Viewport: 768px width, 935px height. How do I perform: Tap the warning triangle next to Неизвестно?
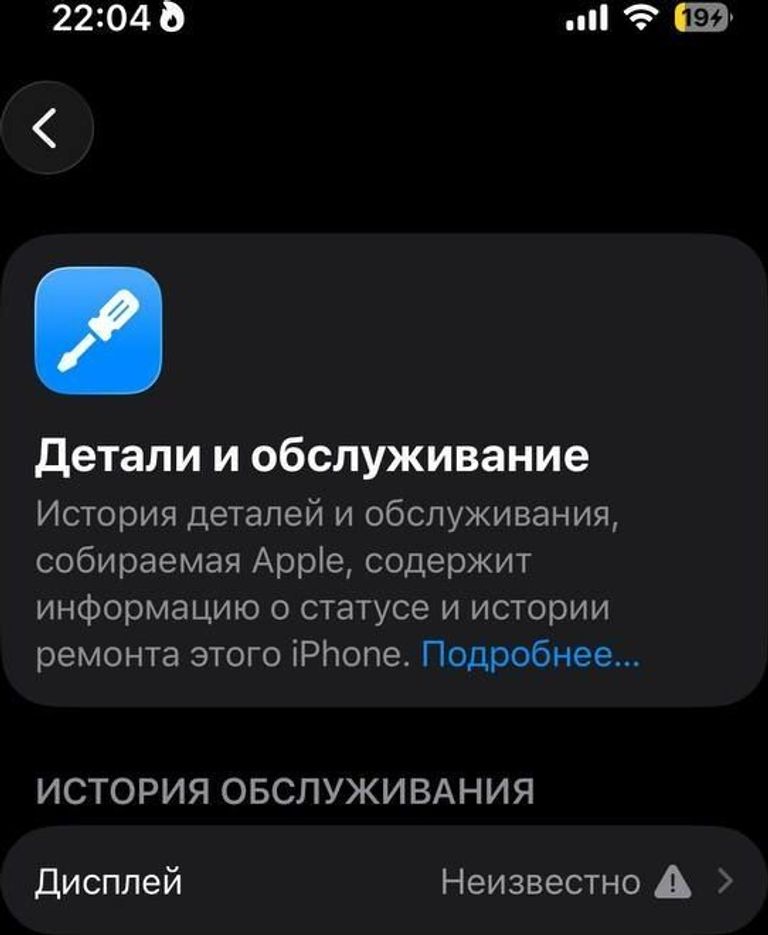tap(673, 881)
